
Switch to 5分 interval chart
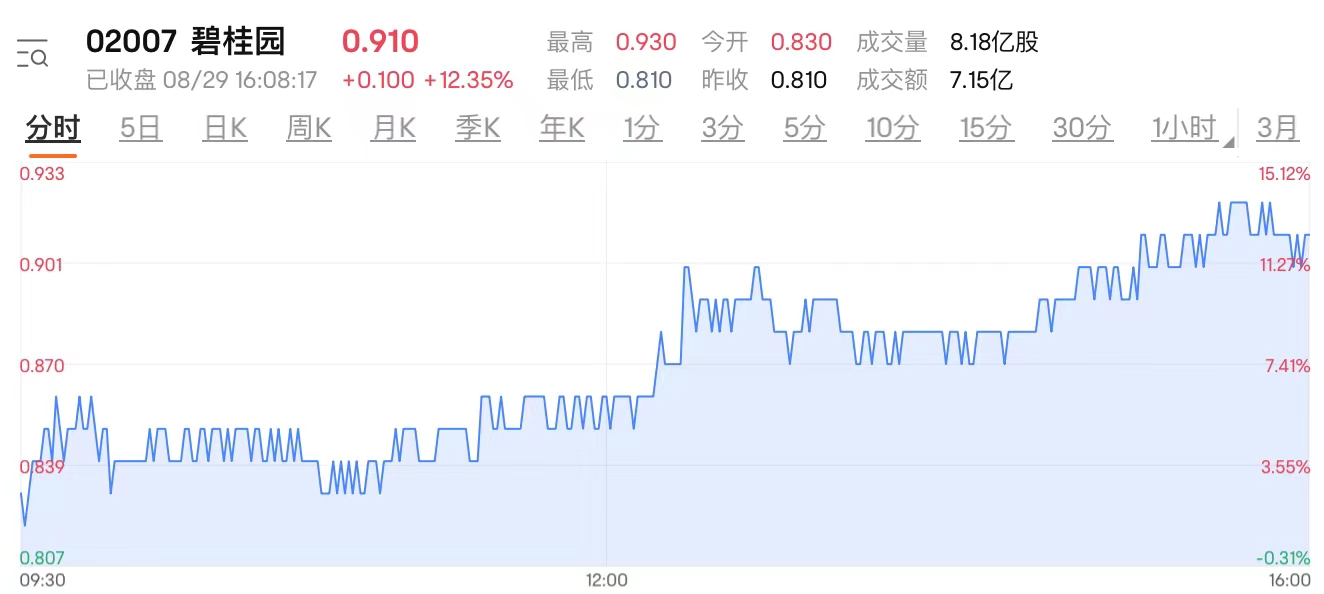point(804,128)
